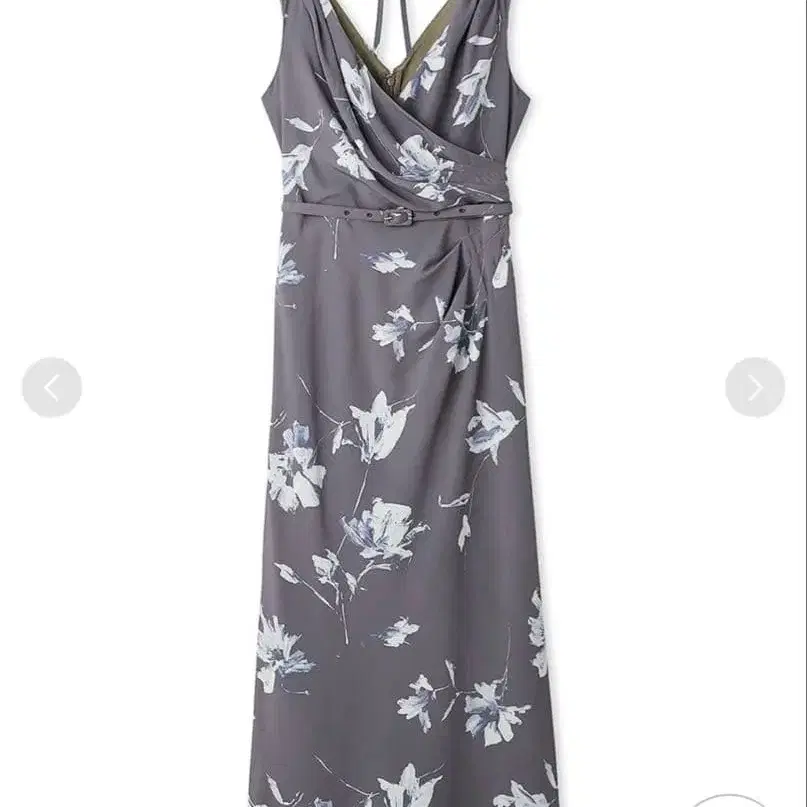The width and height of the screenshot is (807, 807).
Task: Show the next product image
Action: [754, 387]
